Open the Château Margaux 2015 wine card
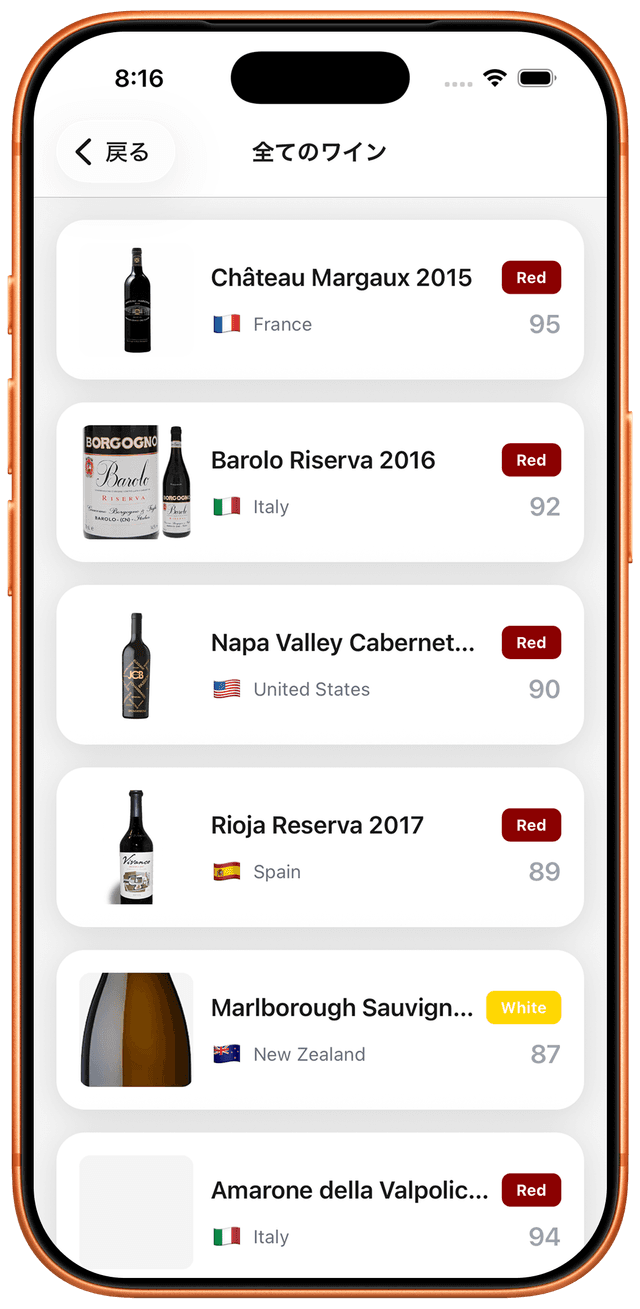This screenshot has height=1309, width=640. pyautogui.click(x=320, y=300)
